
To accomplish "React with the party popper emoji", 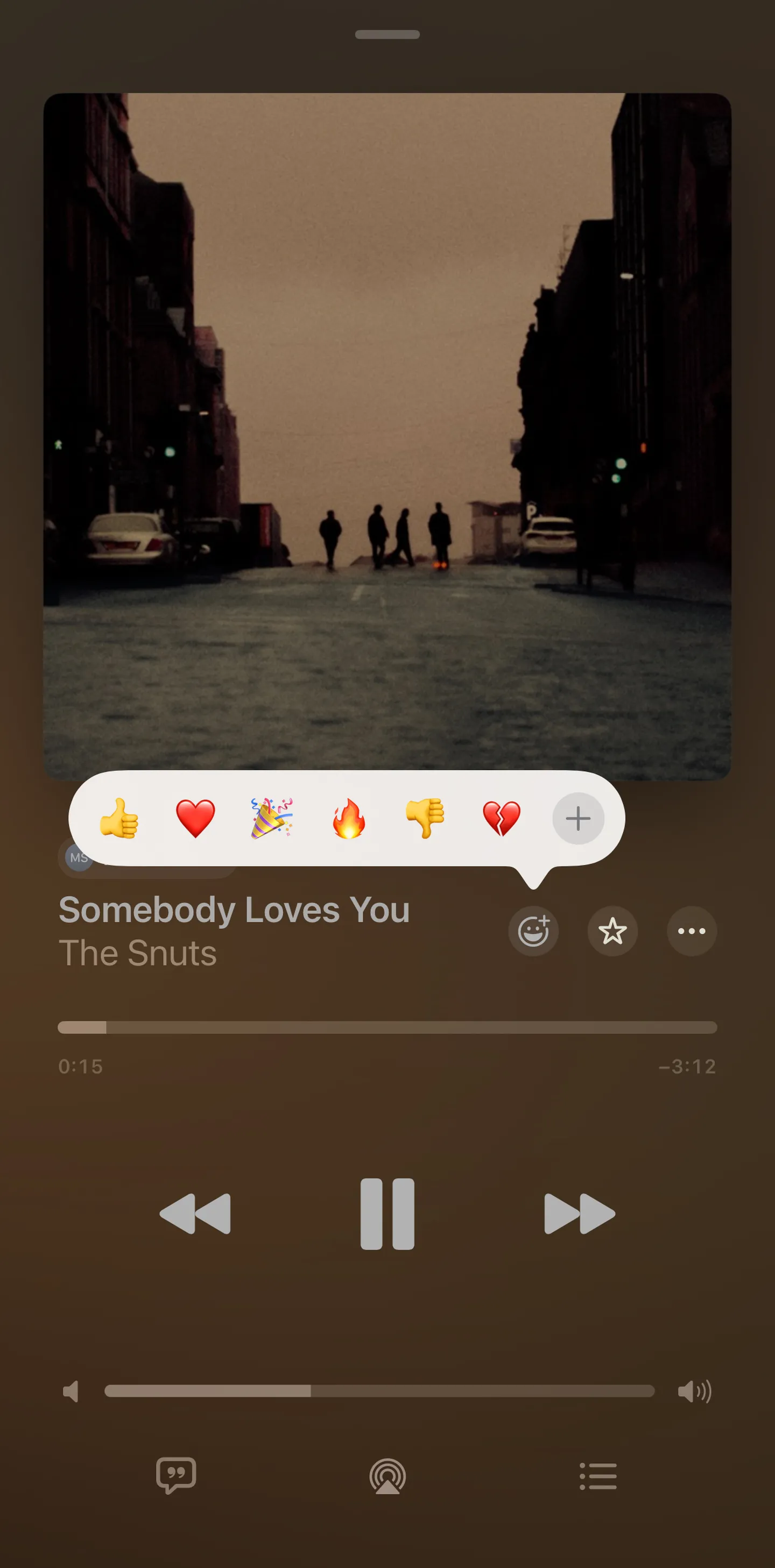I will point(272,818).
